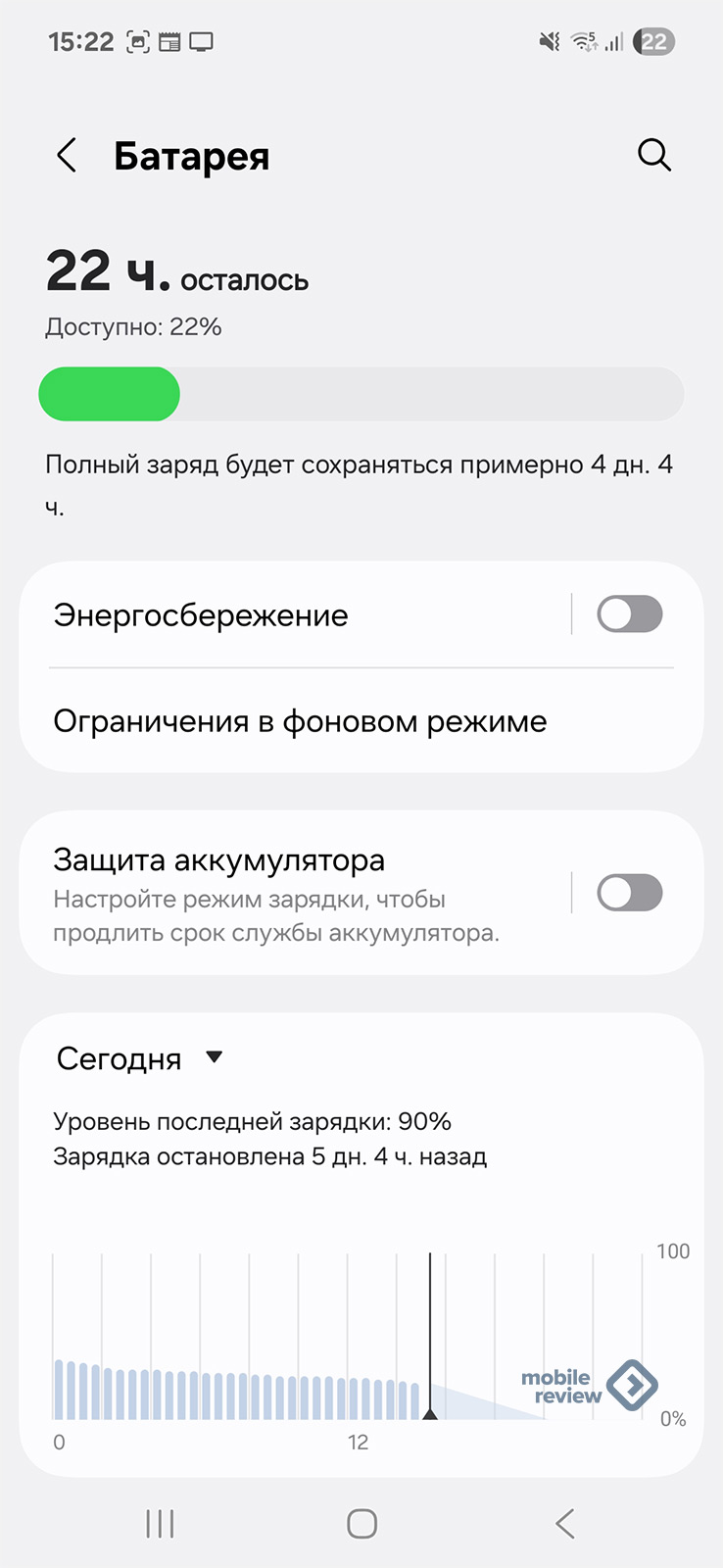Viewport: 723px width, 1568px height.
Task: Go to the home screen
Action: click(x=361, y=1524)
